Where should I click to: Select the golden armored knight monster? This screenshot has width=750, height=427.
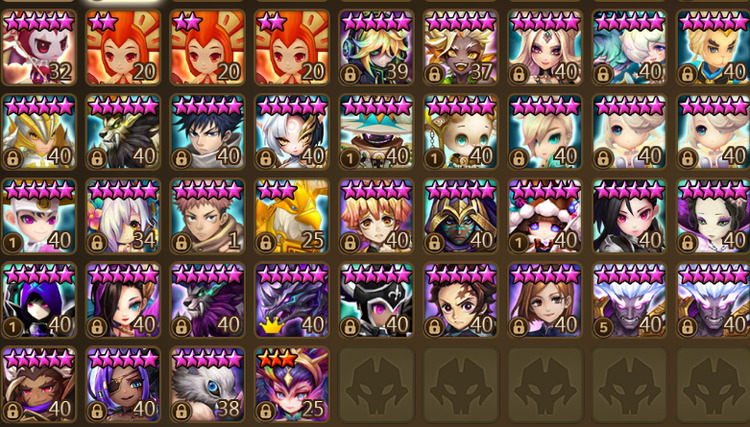click(x=38, y=132)
